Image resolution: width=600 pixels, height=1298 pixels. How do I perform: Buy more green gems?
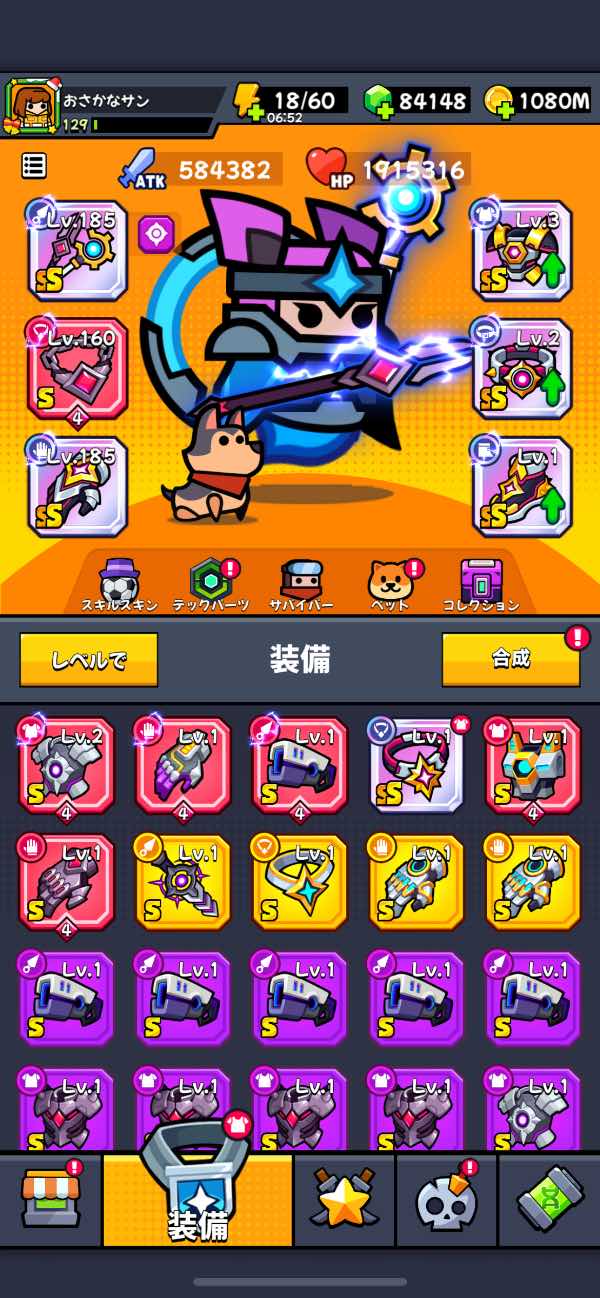click(x=378, y=101)
